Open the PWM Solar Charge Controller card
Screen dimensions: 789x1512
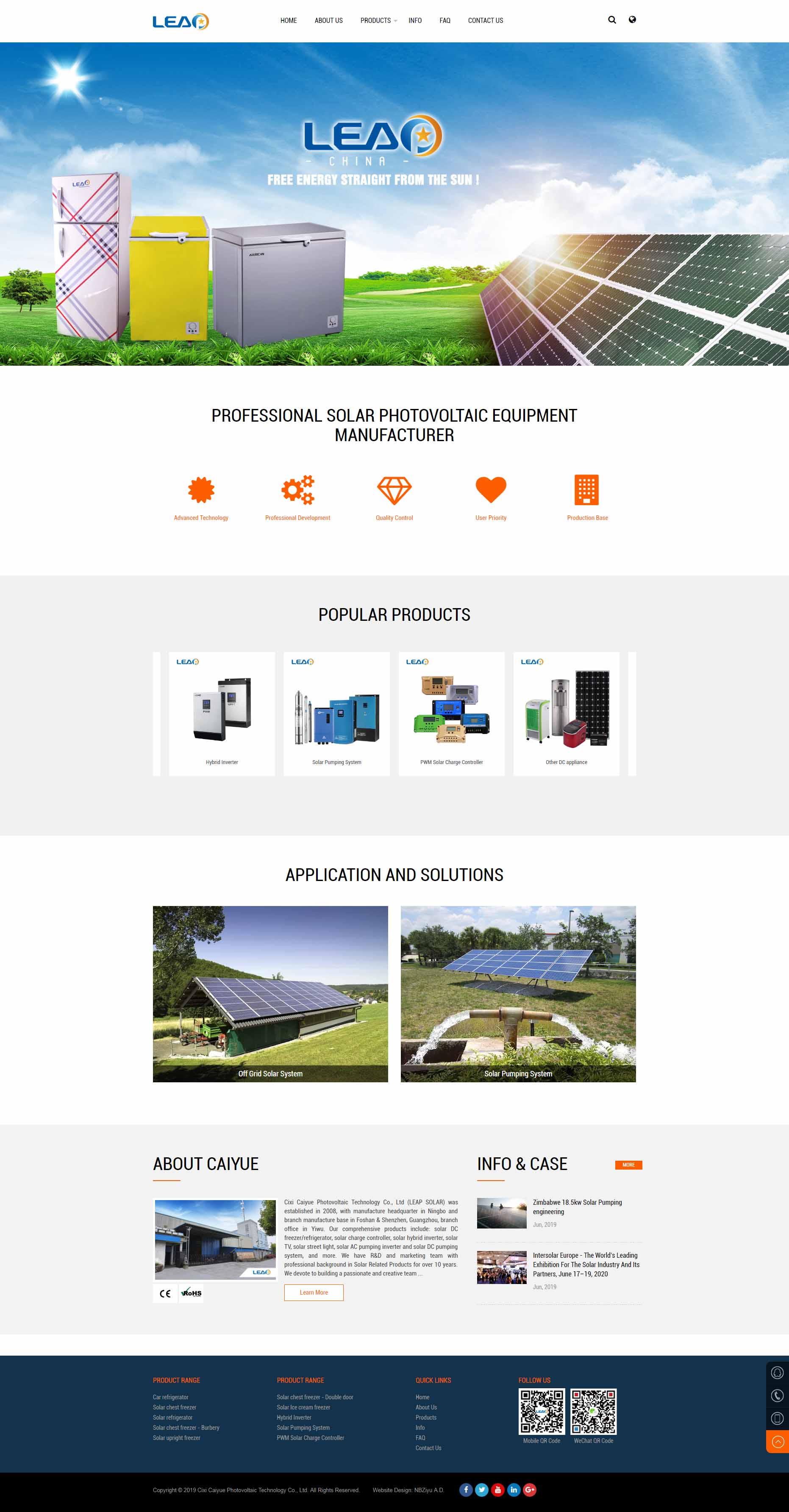tap(451, 713)
